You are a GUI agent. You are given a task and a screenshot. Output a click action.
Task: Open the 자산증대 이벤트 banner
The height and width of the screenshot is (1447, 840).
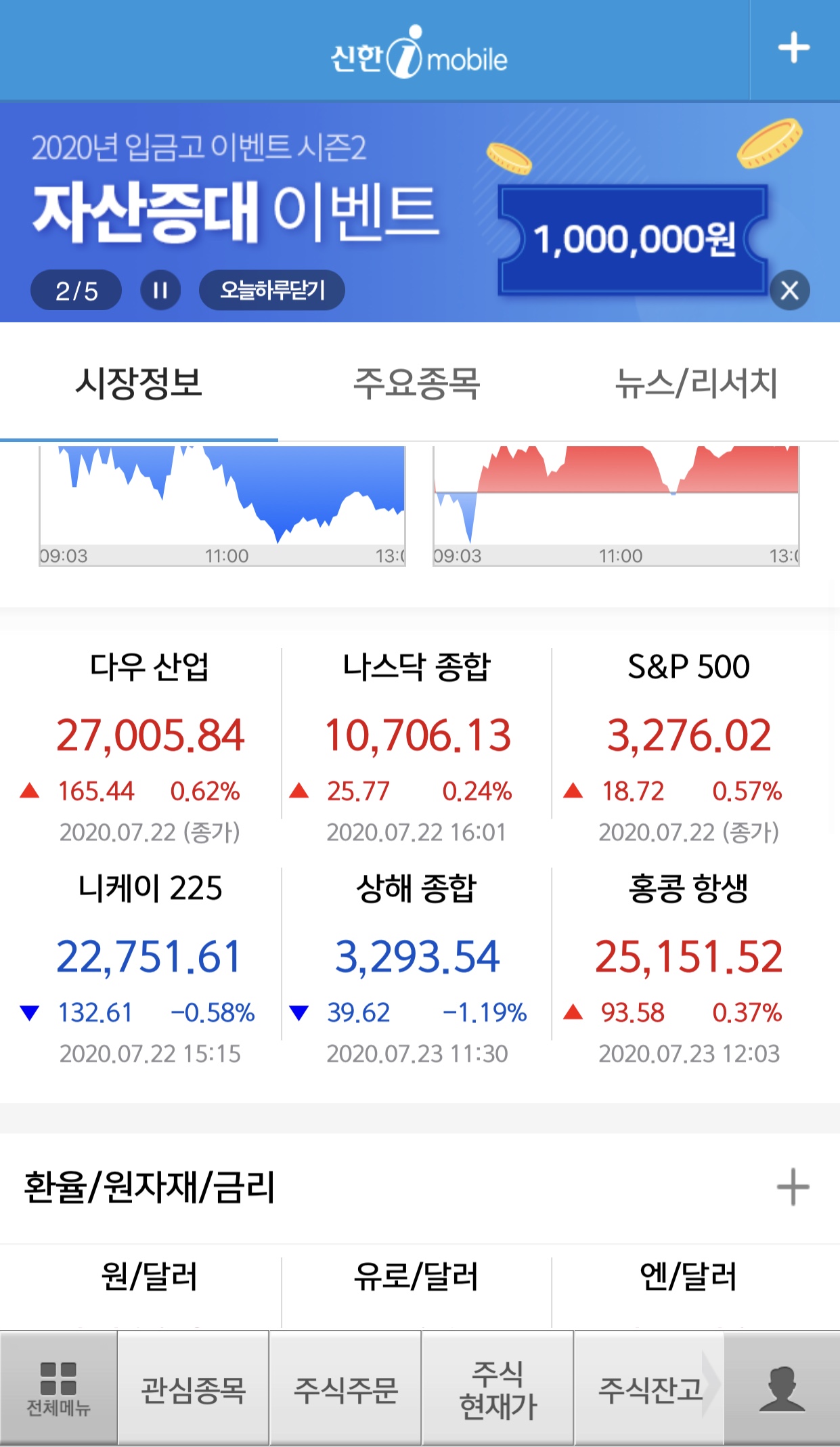click(x=420, y=212)
